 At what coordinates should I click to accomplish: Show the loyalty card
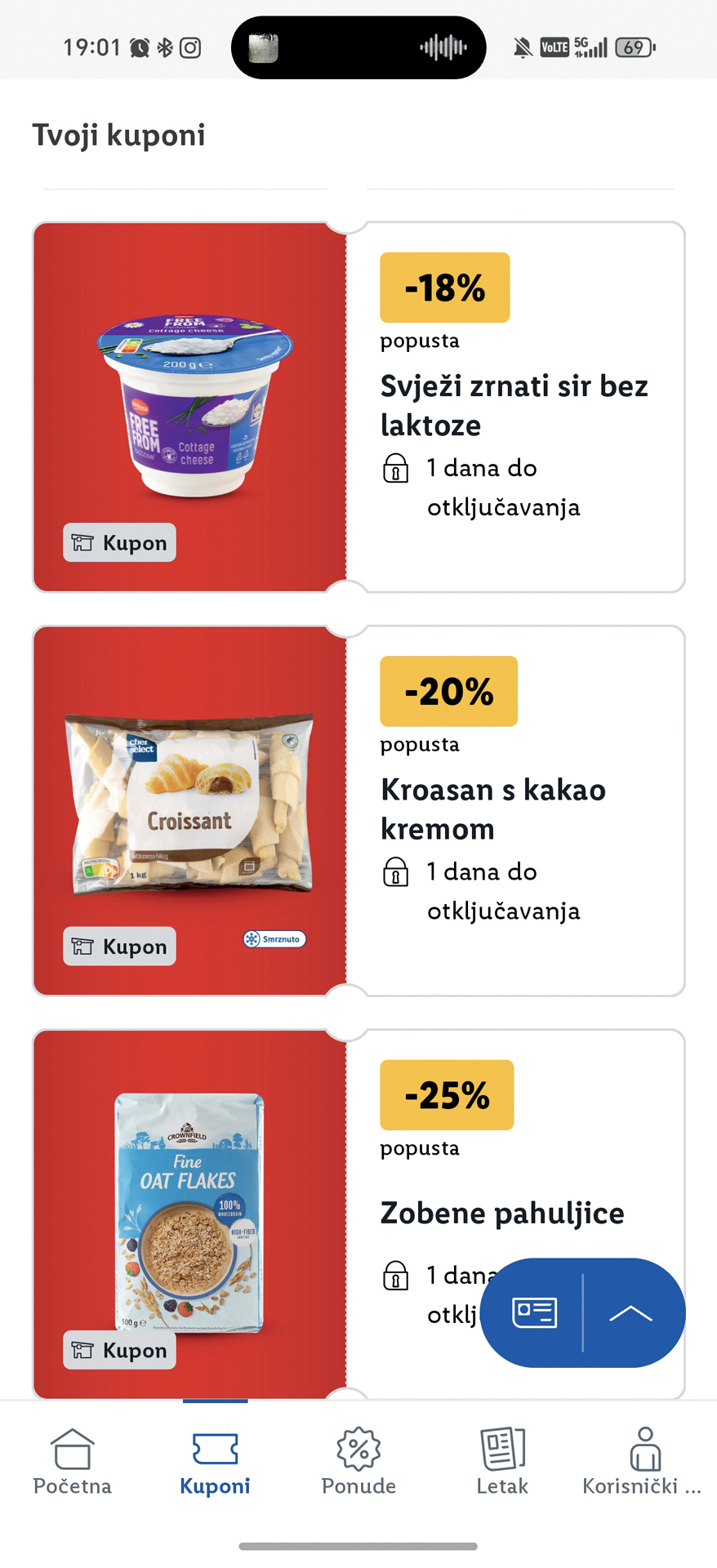pos(534,1312)
